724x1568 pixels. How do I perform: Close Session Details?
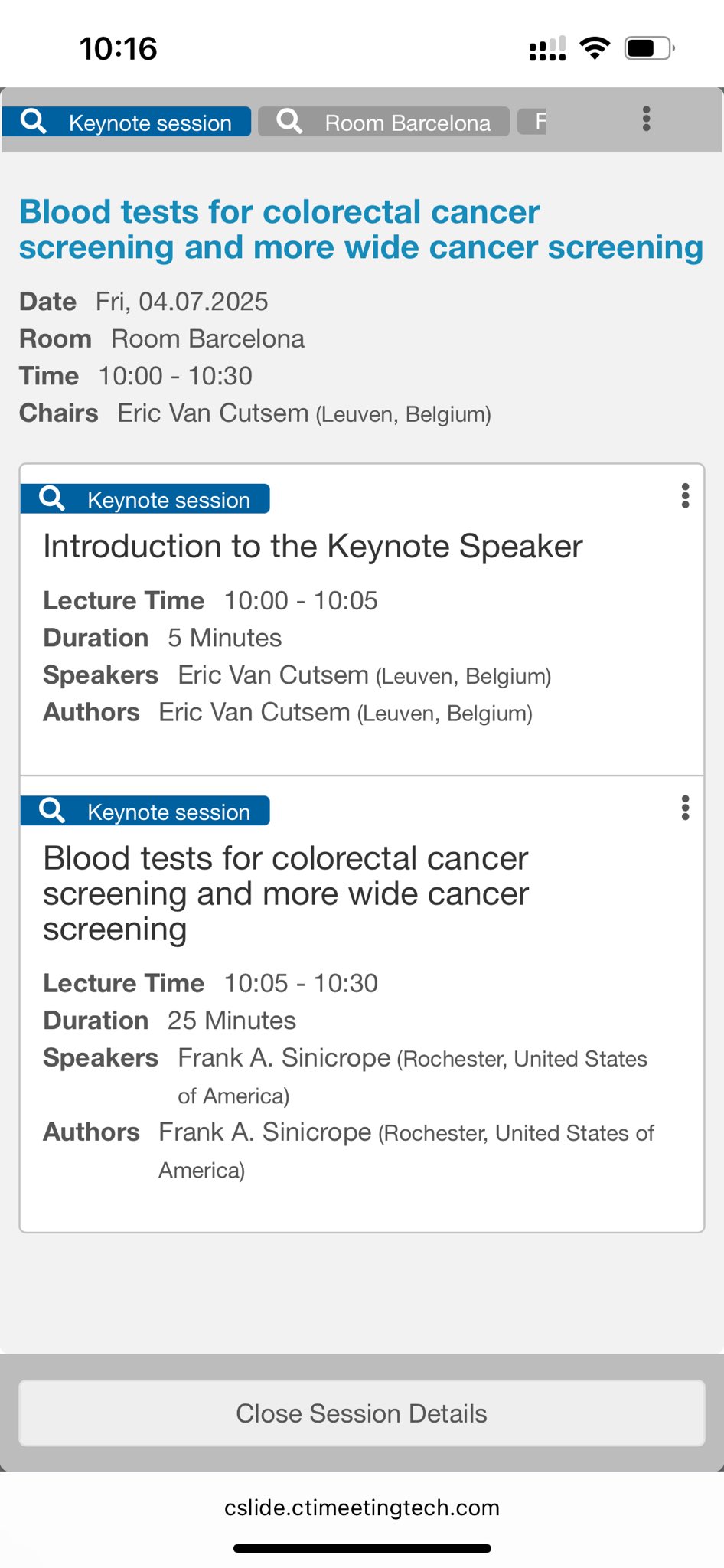pyautogui.click(x=362, y=1413)
